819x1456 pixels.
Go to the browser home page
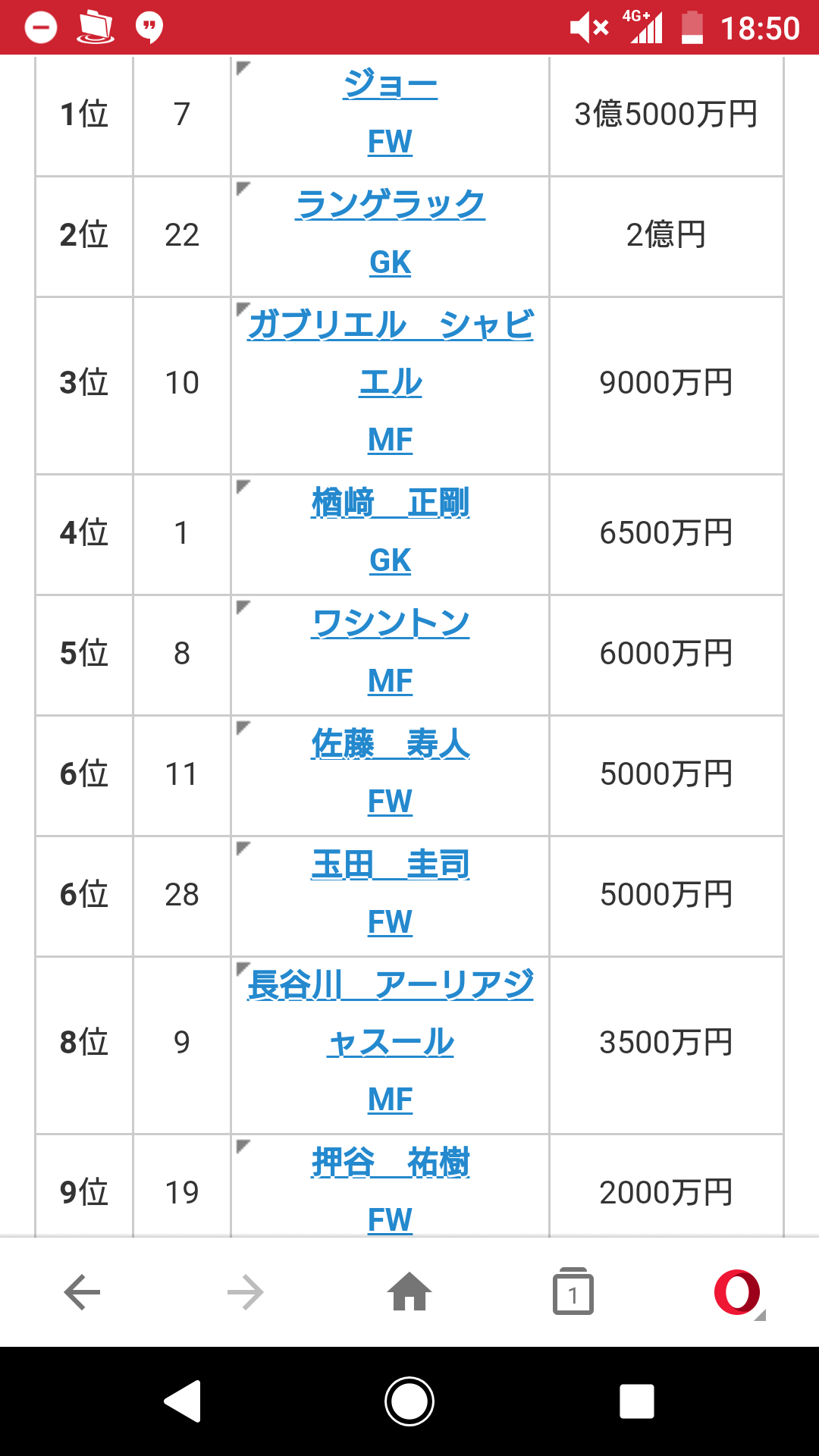409,1292
